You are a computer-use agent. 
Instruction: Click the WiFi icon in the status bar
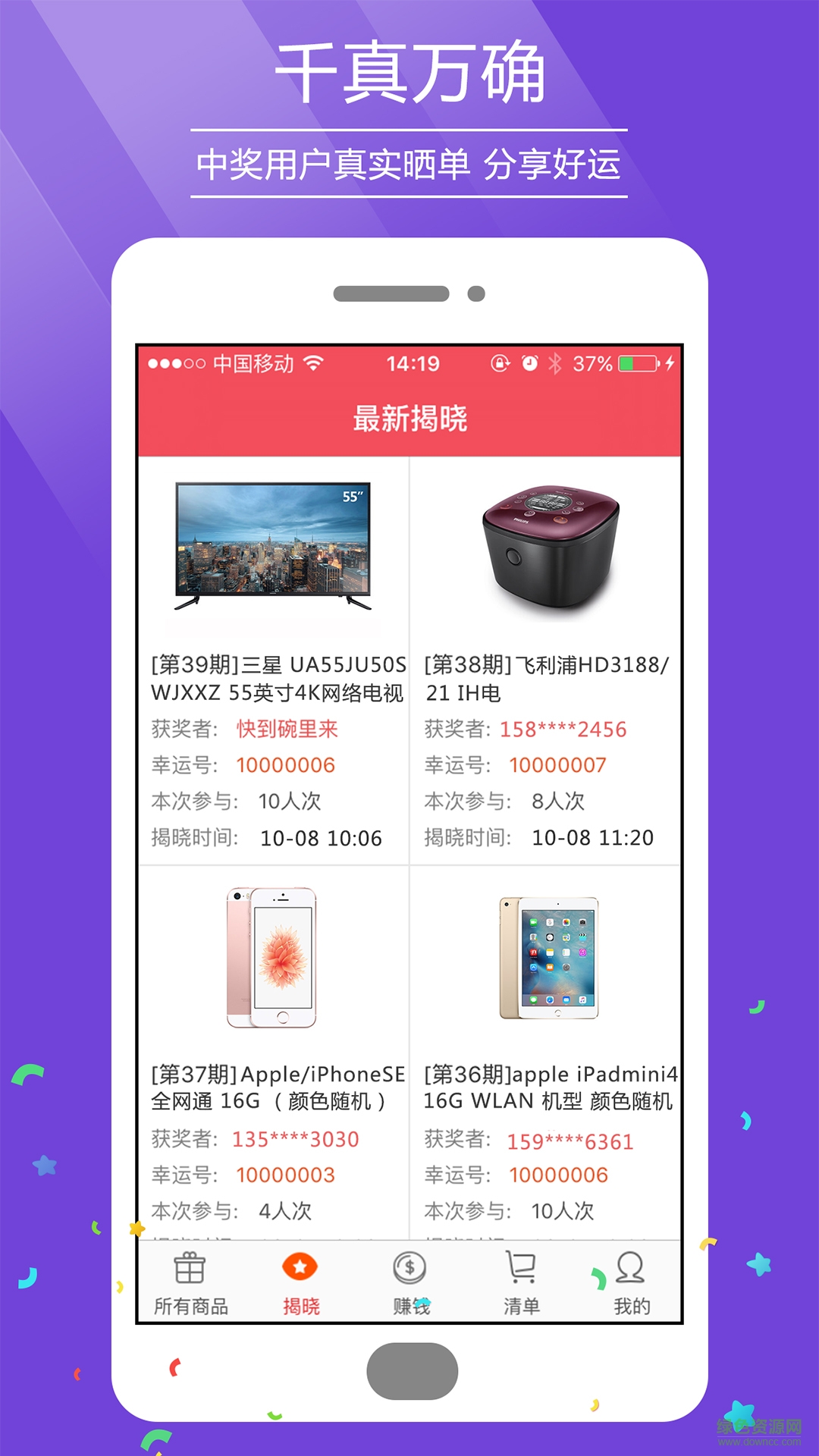point(313,363)
